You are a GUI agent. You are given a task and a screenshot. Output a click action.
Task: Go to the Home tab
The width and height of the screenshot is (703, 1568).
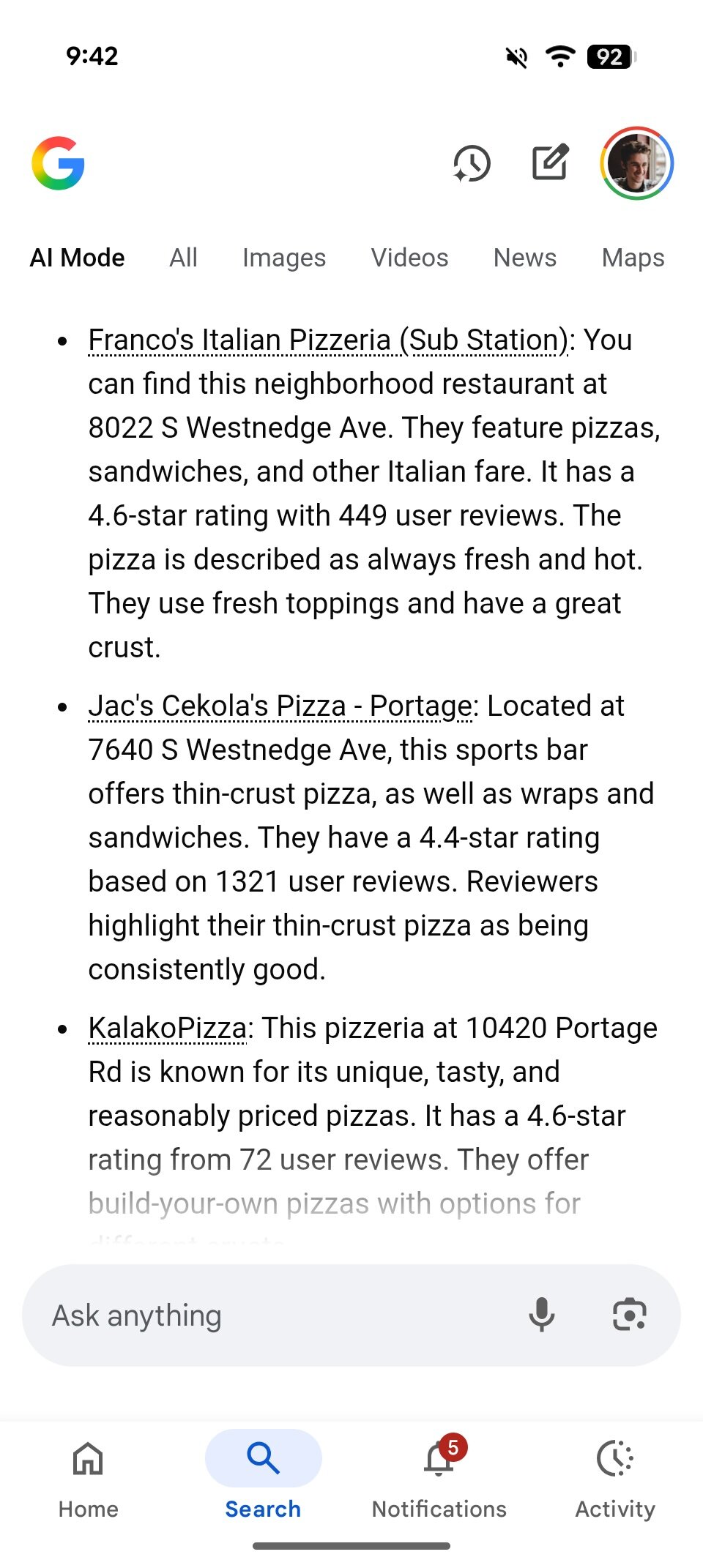click(89, 1474)
